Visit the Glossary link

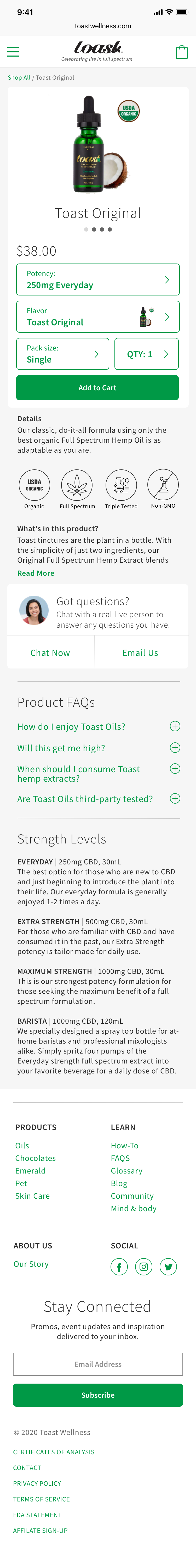point(126,1171)
